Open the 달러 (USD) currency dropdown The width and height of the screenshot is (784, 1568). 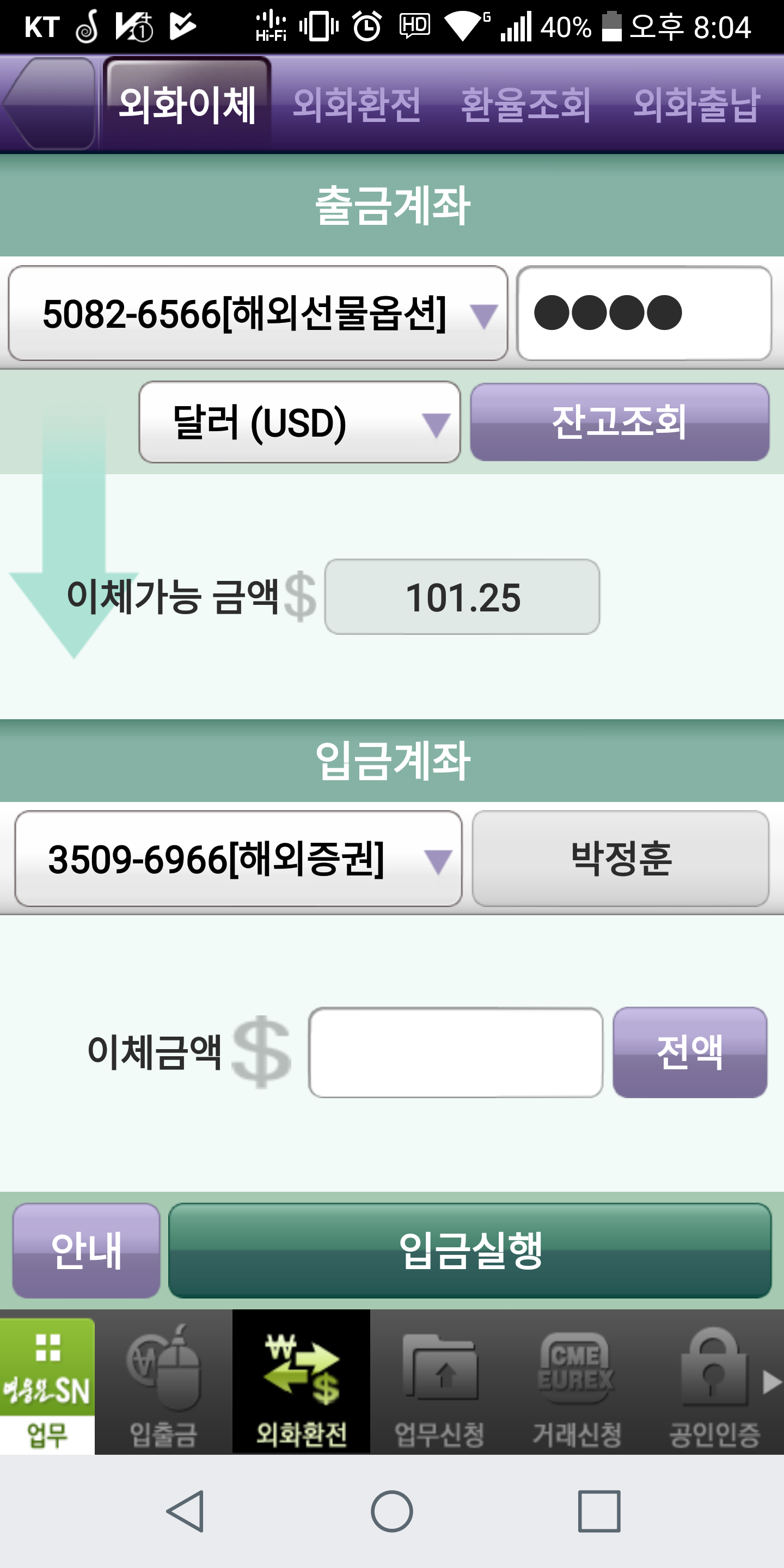pos(299,422)
